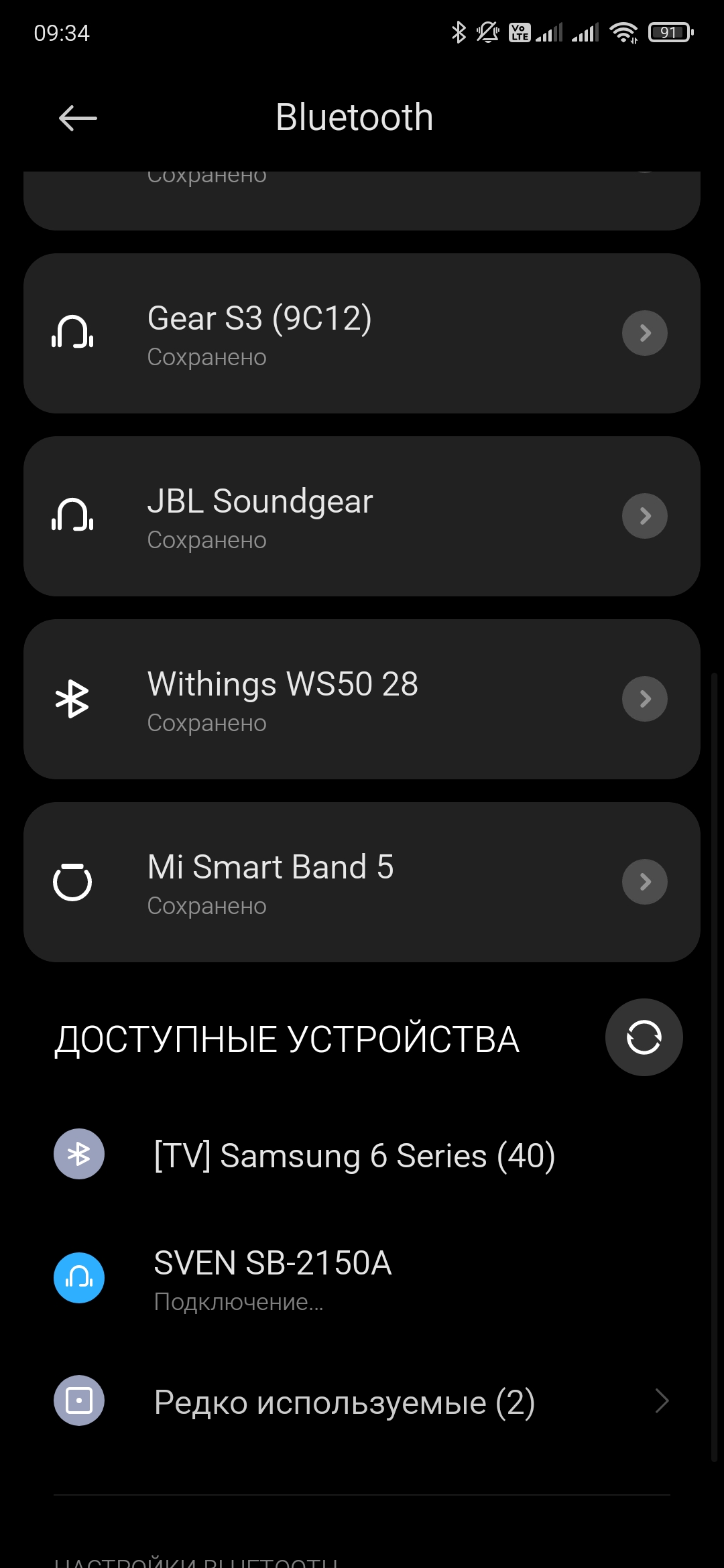Open details arrow for Mi Smart Band 5
Screen dimensions: 724x1568
pos(644,882)
